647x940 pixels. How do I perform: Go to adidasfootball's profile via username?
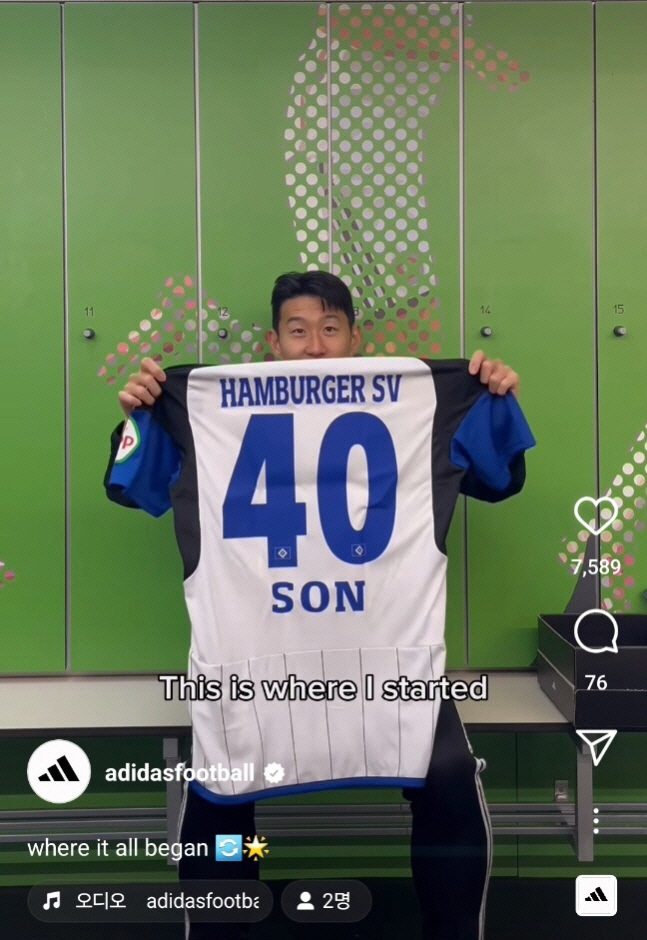pyautogui.click(x=179, y=773)
